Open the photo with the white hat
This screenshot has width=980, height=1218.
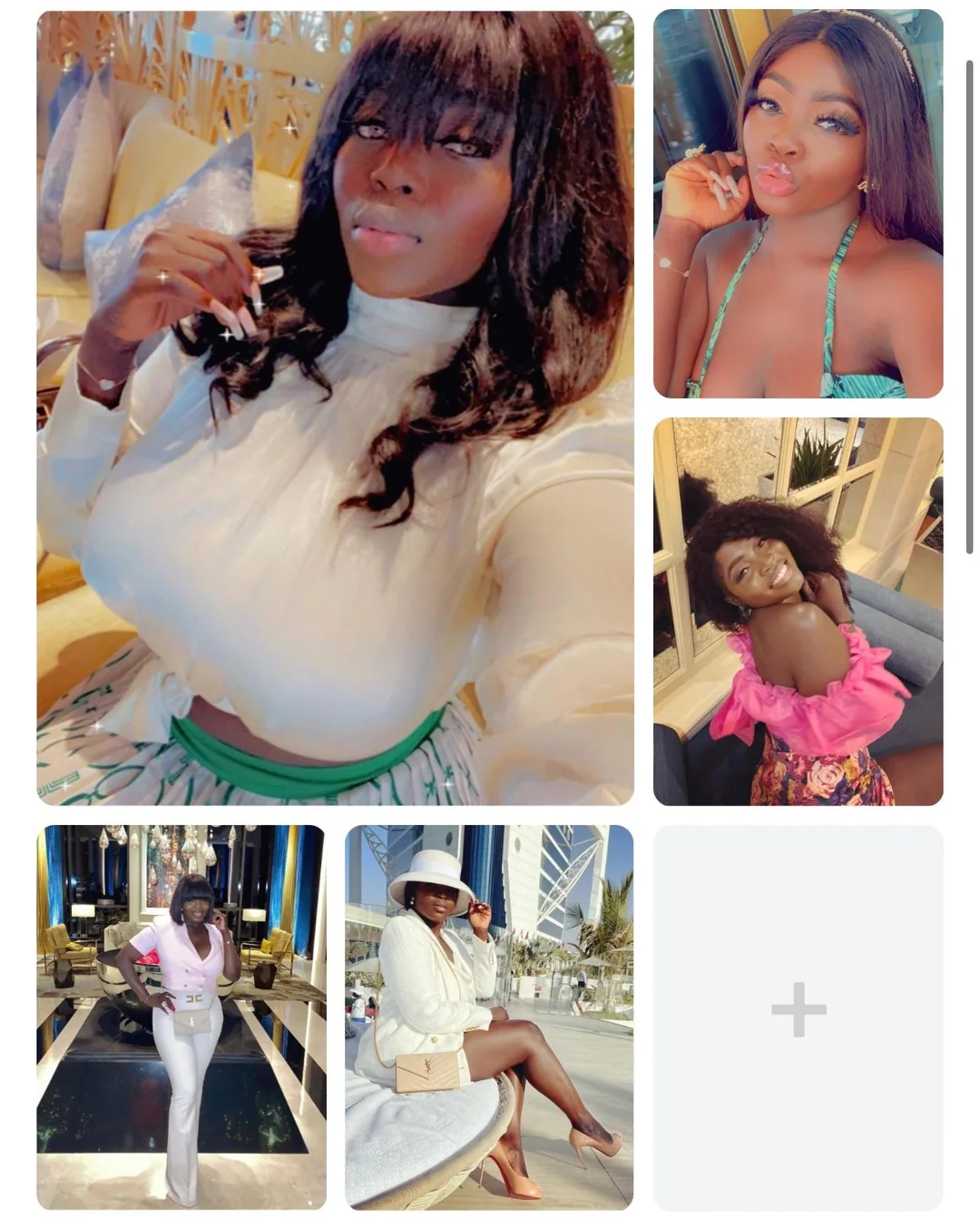coord(488,1017)
